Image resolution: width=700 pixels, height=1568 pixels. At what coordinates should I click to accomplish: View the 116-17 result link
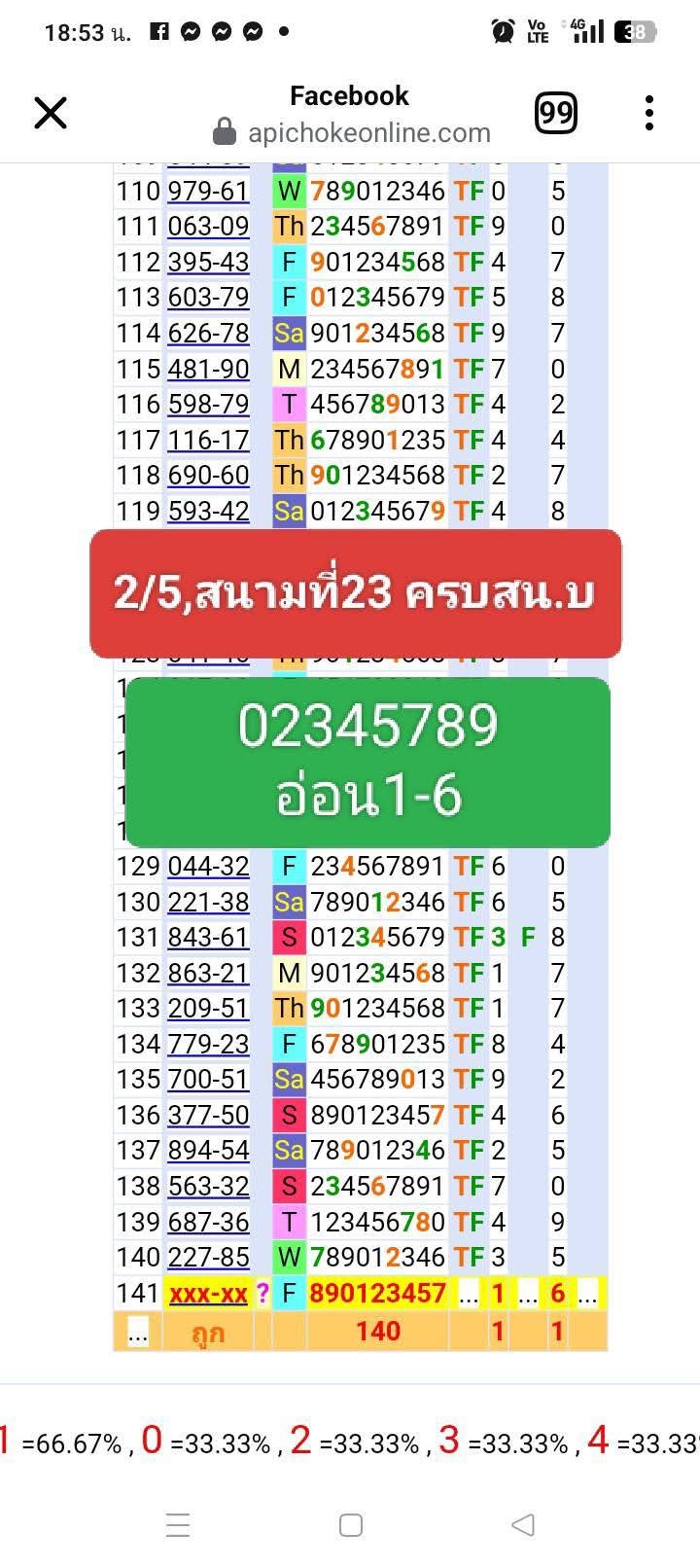coord(208,440)
